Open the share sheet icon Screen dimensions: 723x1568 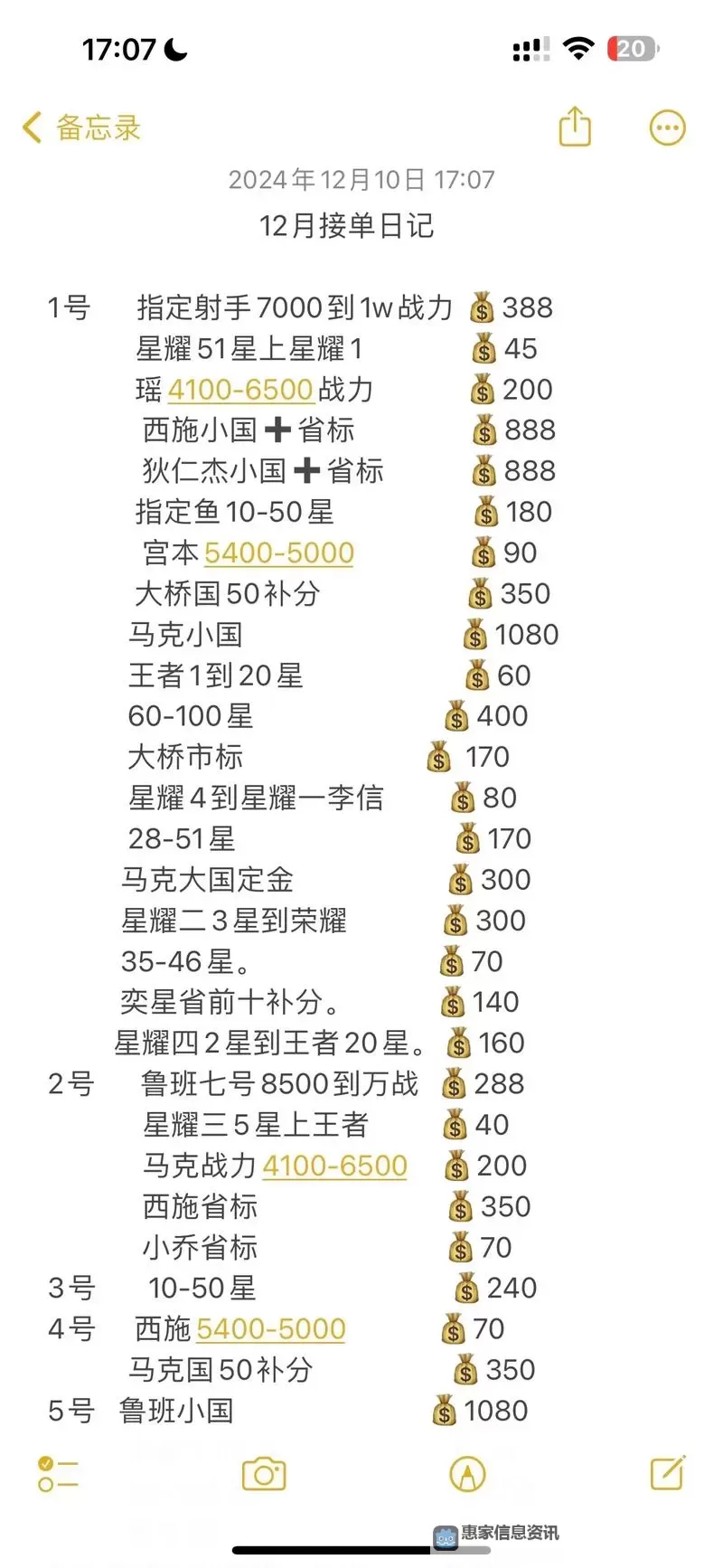[576, 128]
